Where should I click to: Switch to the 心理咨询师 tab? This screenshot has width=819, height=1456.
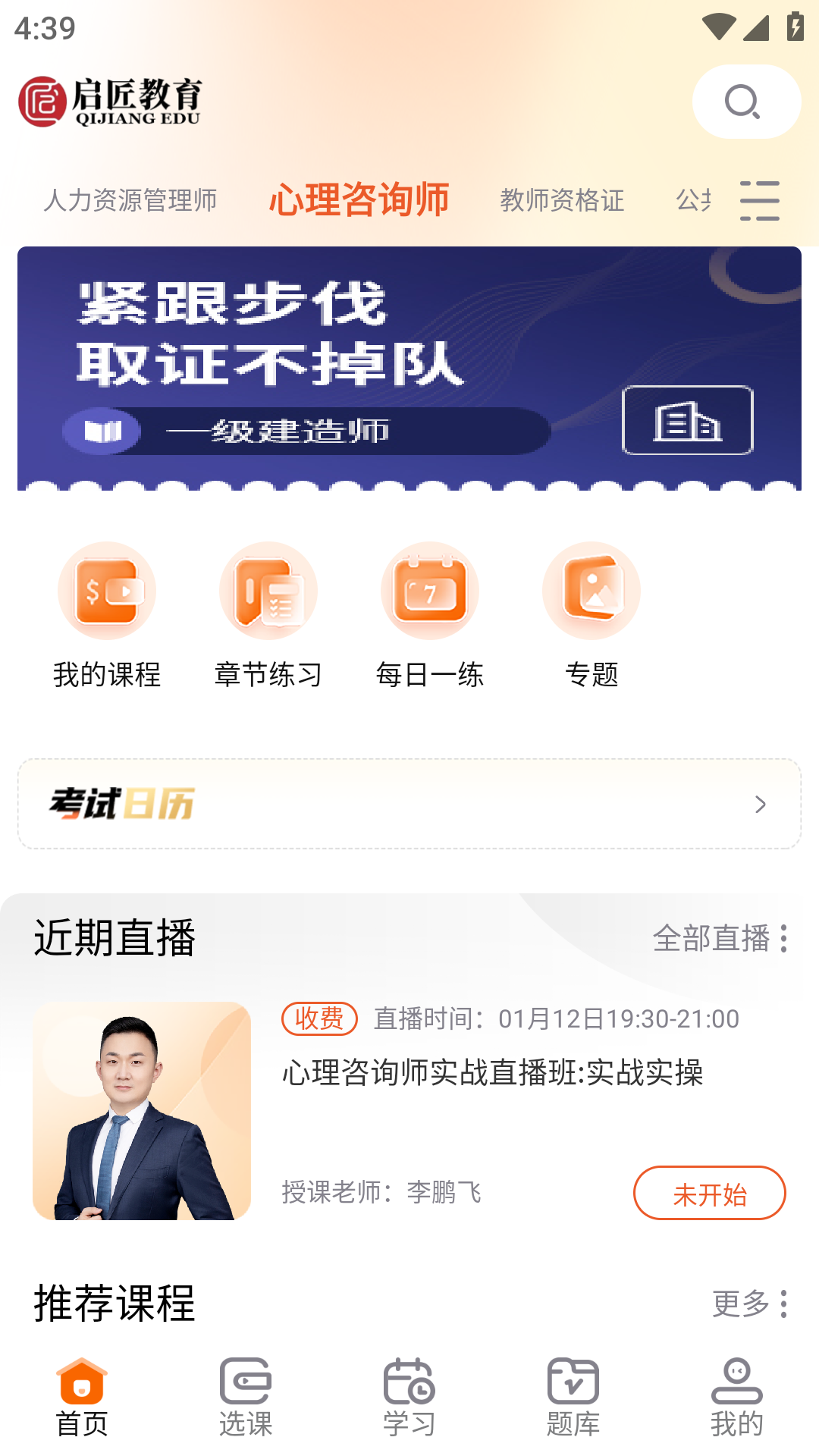pos(357,200)
